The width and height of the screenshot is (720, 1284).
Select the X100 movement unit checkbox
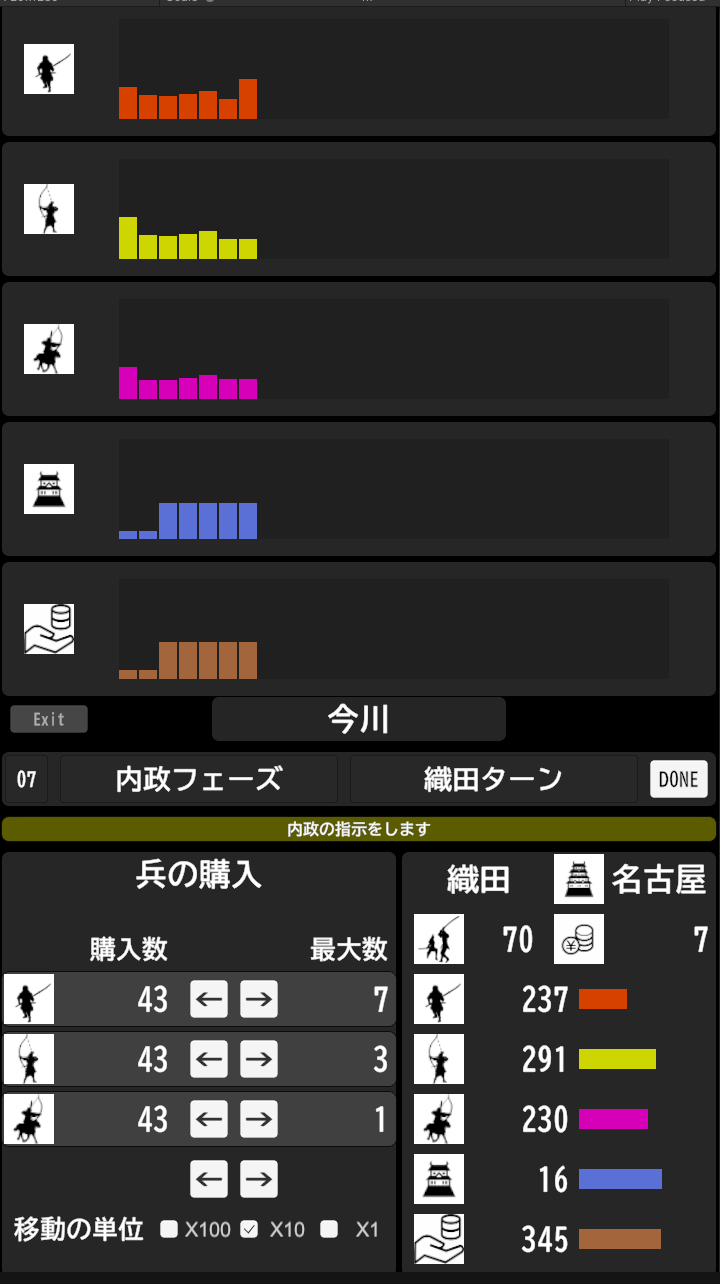(169, 1229)
